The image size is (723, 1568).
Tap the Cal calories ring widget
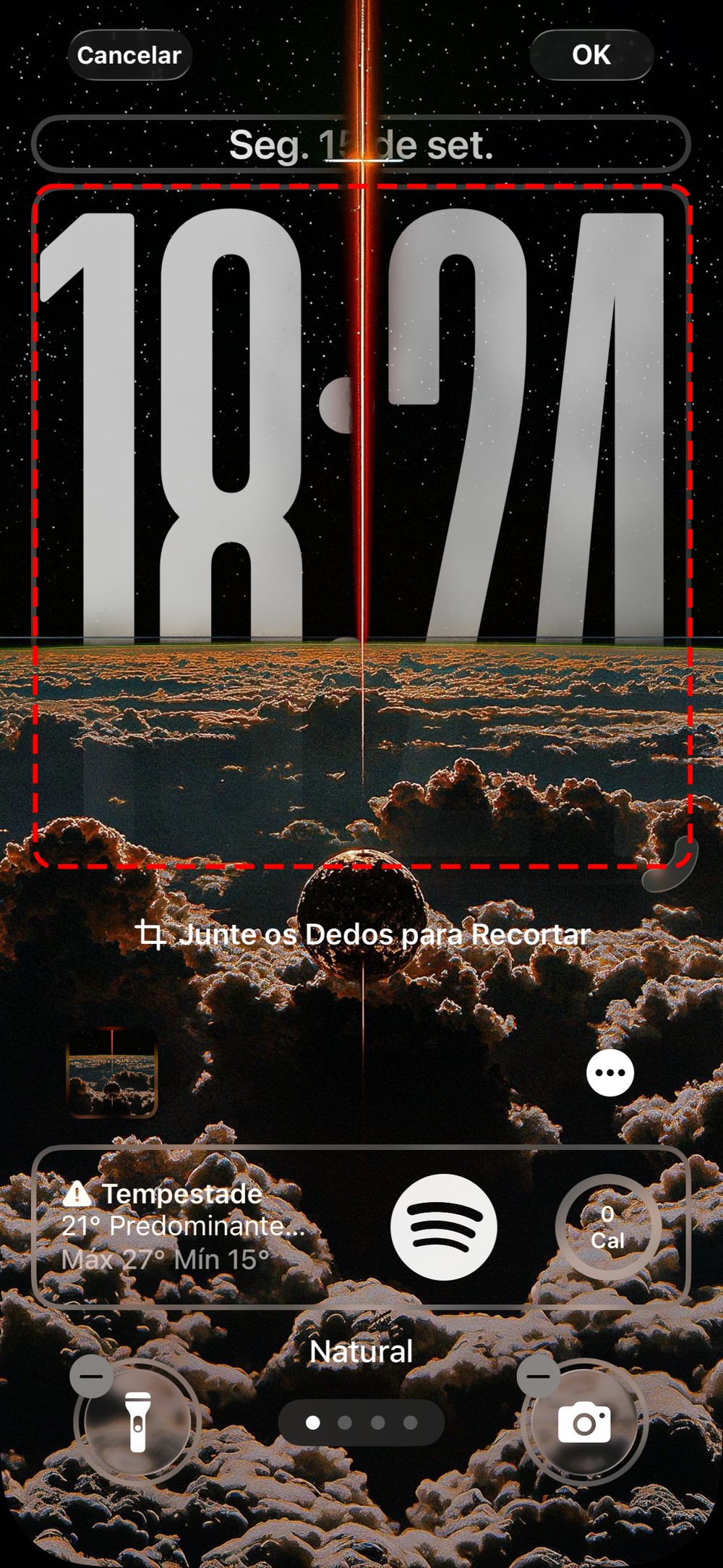607,1227
